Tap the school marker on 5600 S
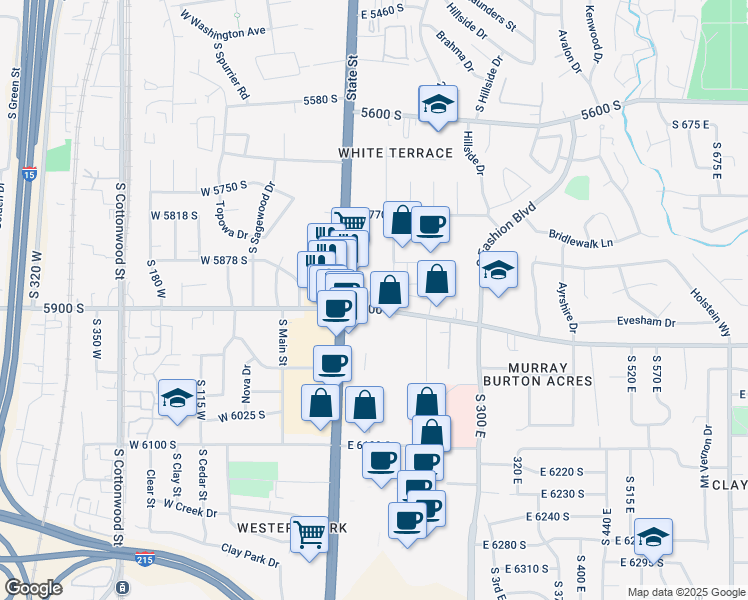748x600 pixels. pyautogui.click(x=437, y=105)
